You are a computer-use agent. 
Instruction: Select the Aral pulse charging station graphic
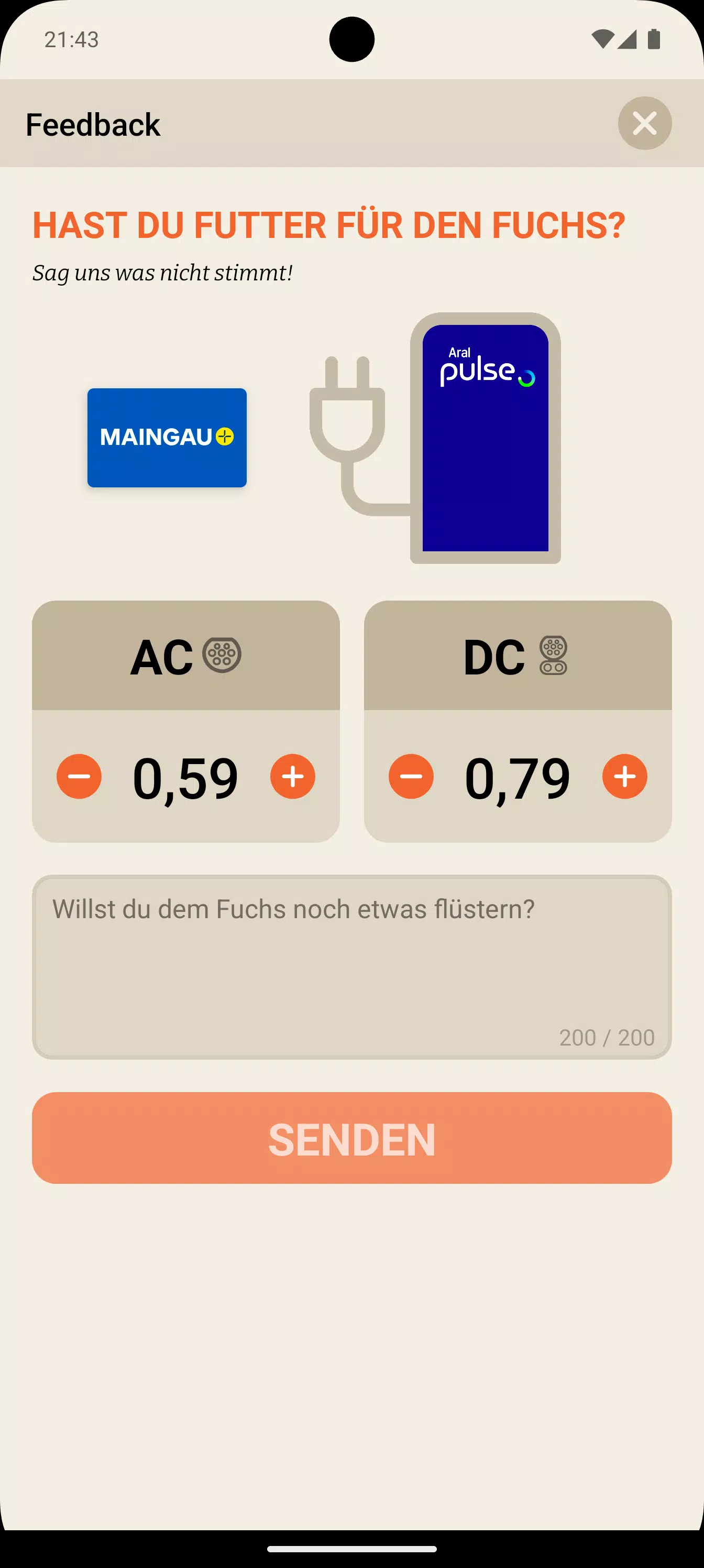486,438
